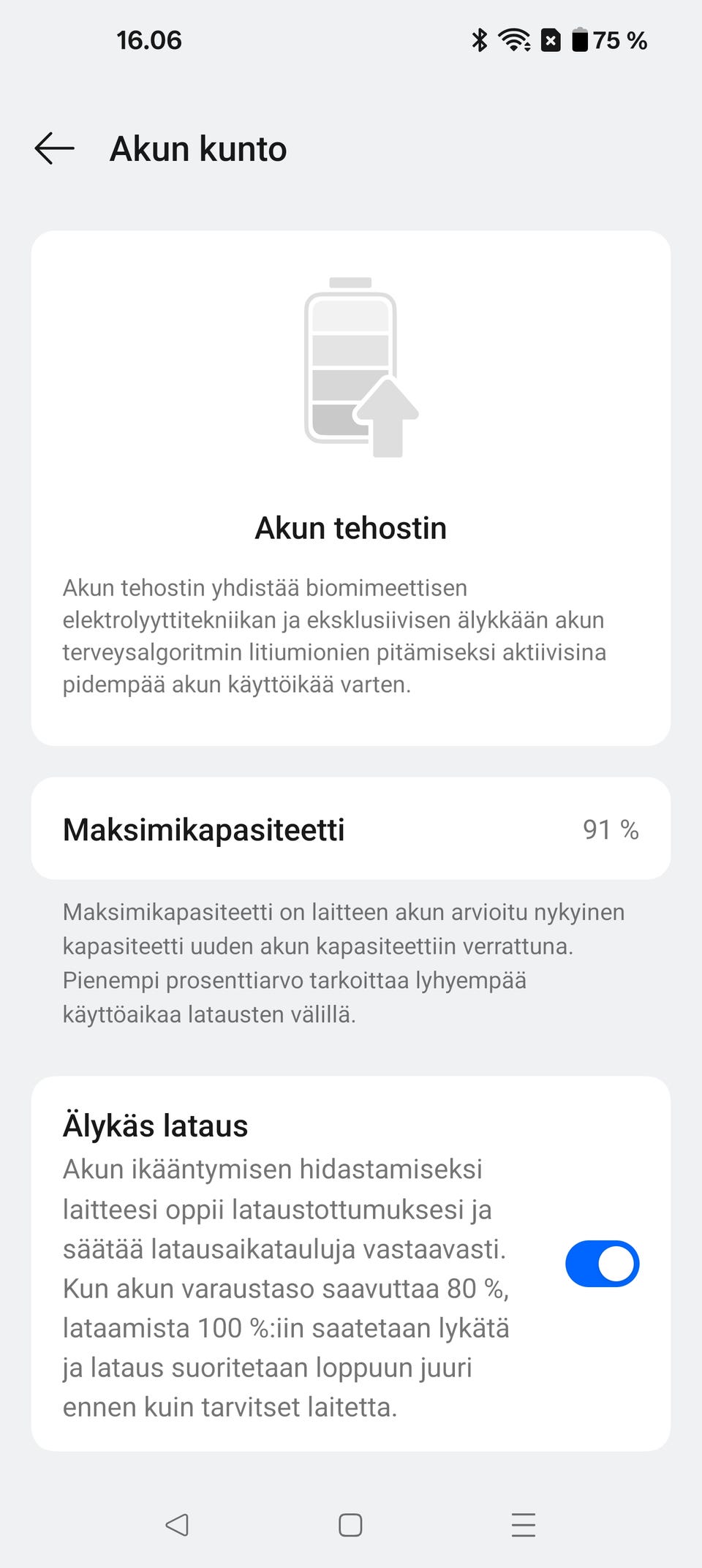
Task: Tap the home square in navigation bar
Action: tap(350, 1526)
